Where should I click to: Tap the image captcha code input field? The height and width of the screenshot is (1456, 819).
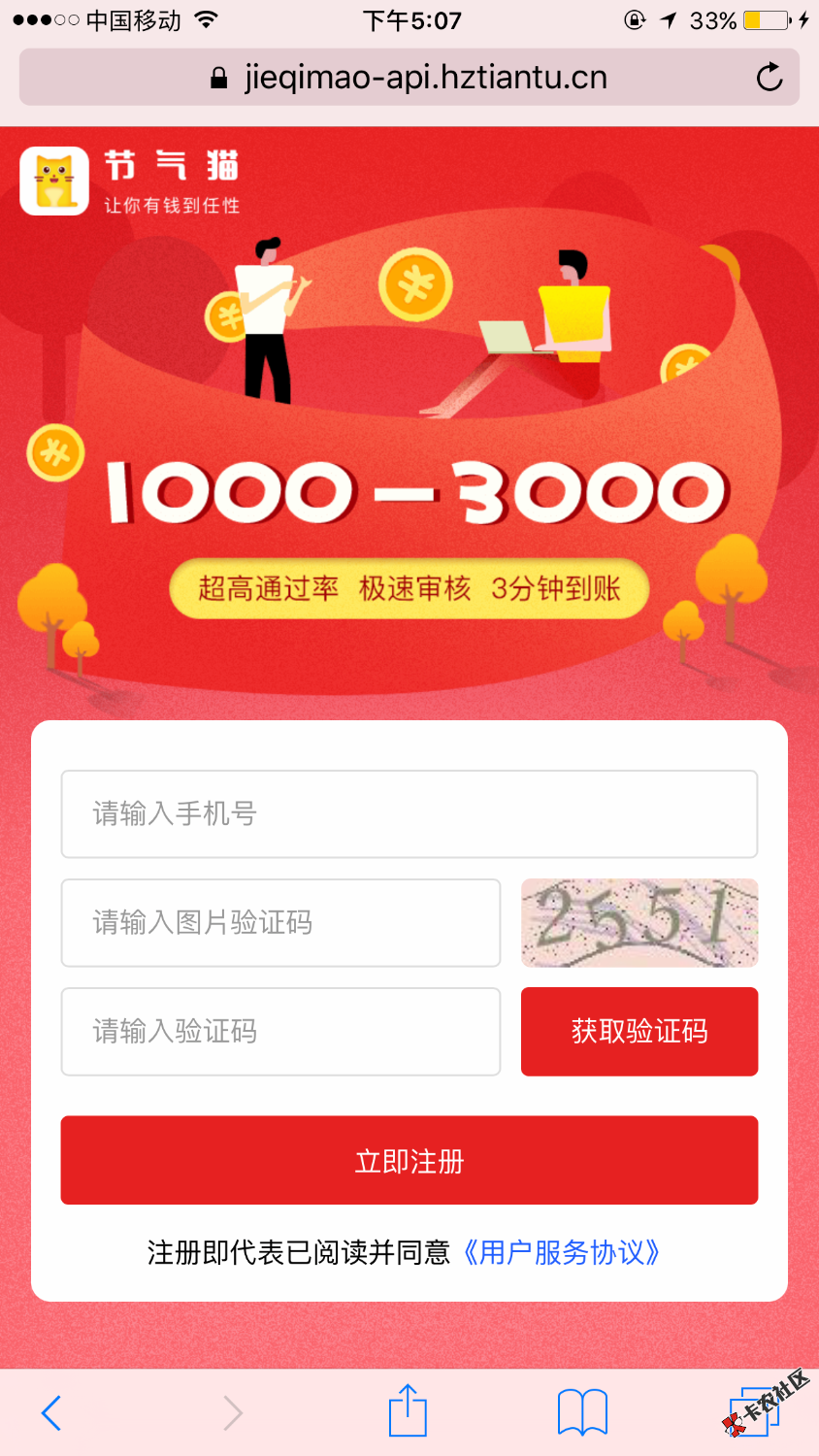[x=280, y=922]
